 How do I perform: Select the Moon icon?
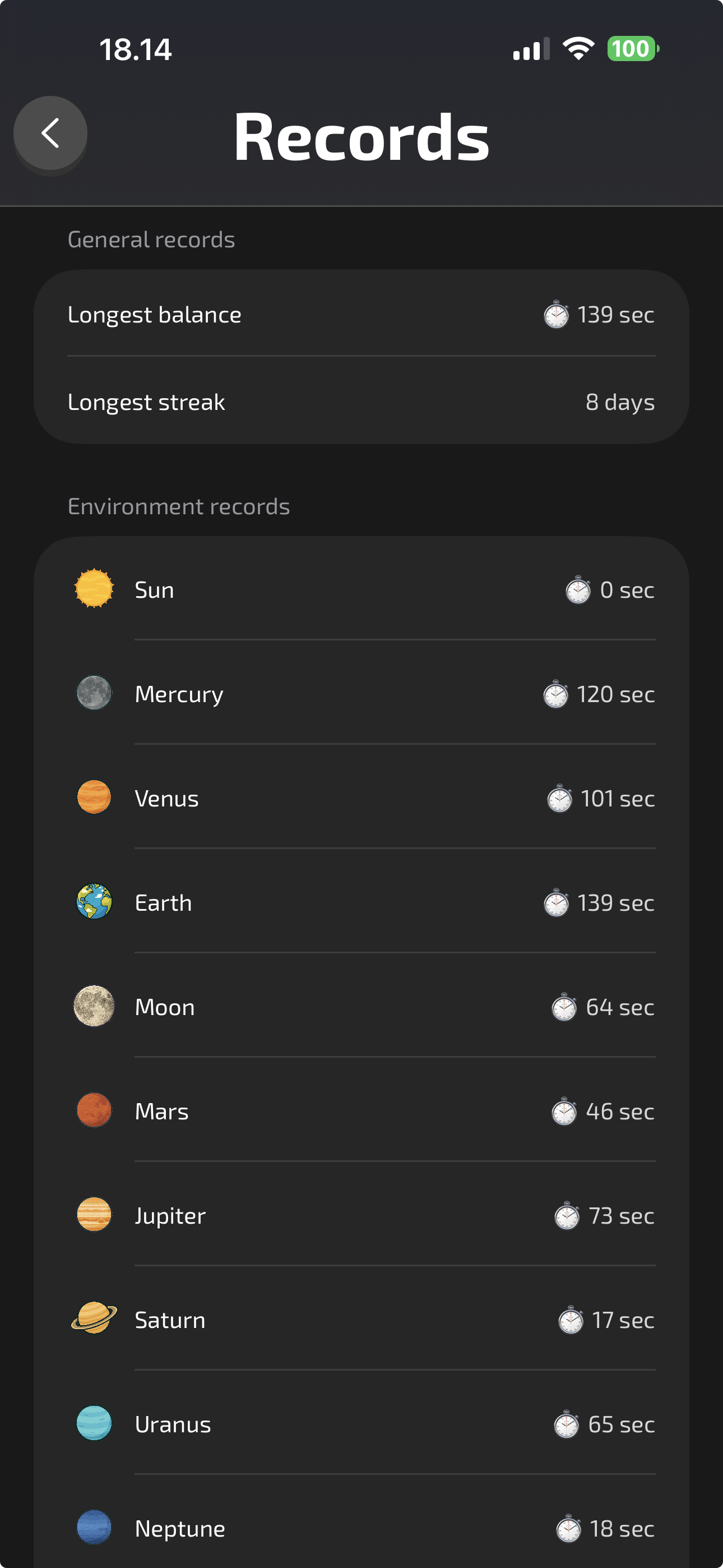coord(94,1007)
